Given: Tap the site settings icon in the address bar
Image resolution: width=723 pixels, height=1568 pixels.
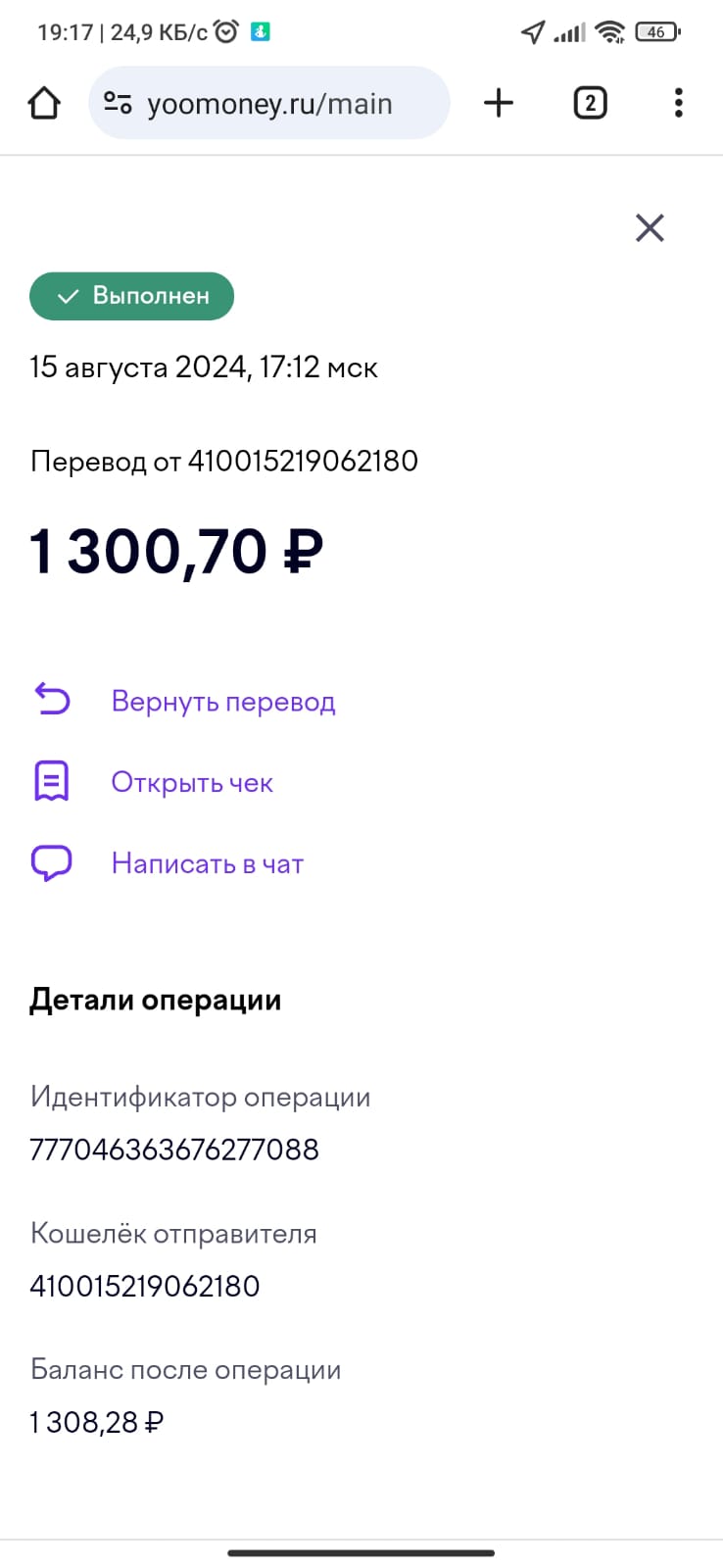Looking at the screenshot, I should click(x=119, y=103).
